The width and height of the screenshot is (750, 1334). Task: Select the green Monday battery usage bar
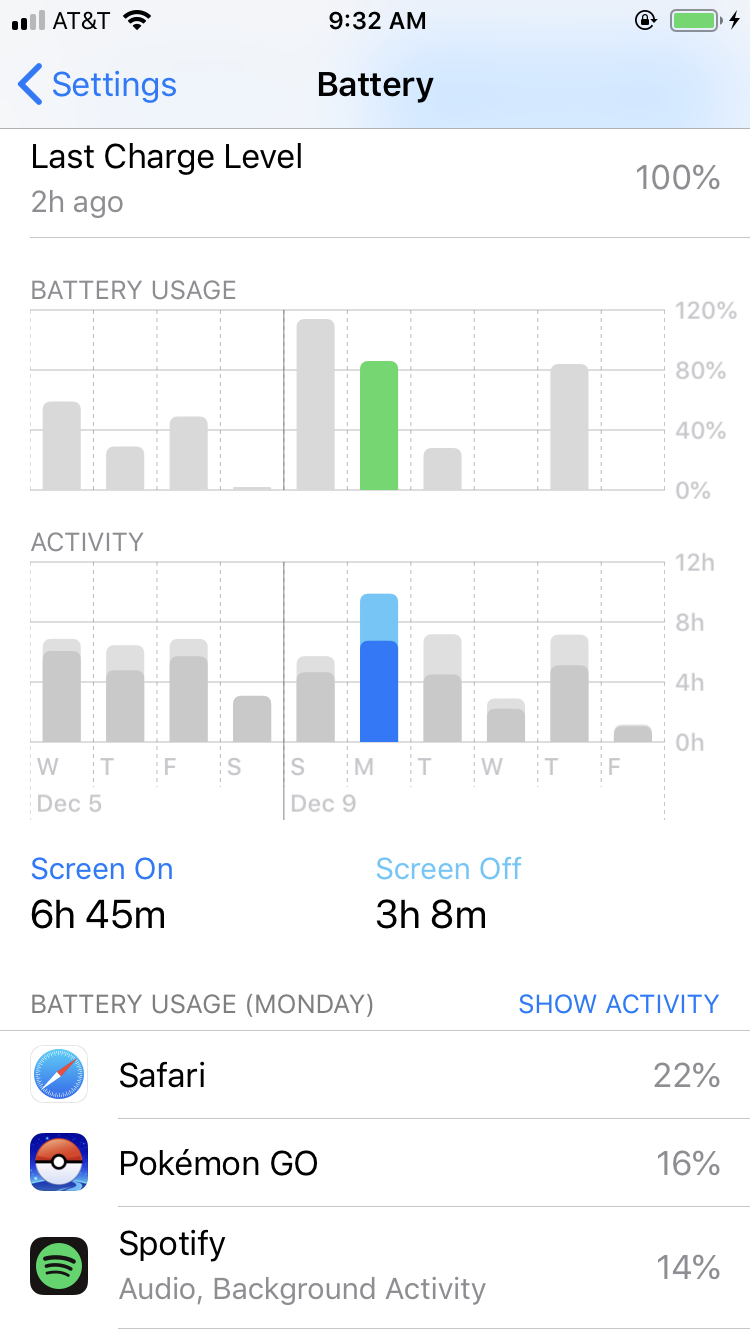(379, 426)
